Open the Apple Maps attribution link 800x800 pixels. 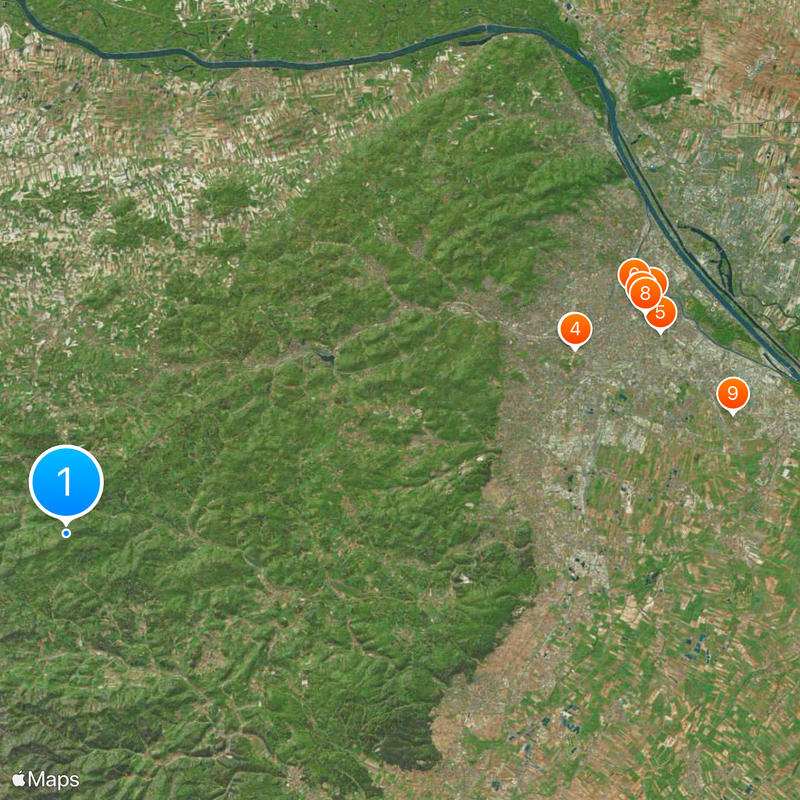coord(46,779)
